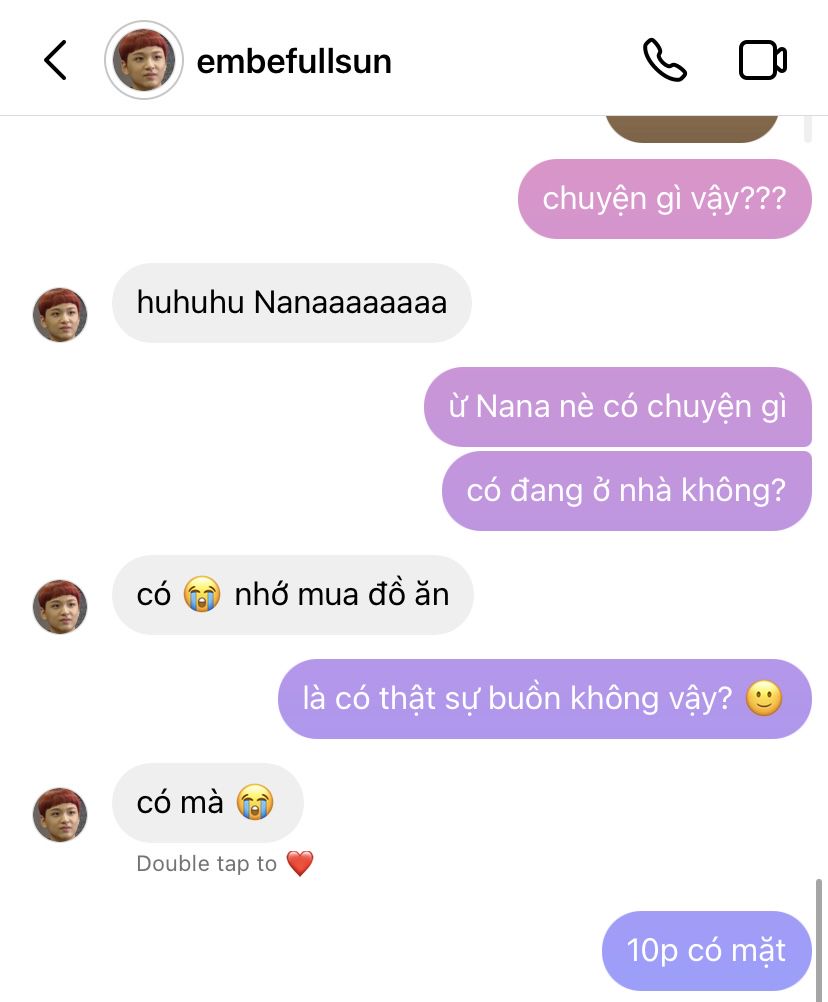This screenshot has width=828, height=1002.
Task: Start a video call with embefullsun
Action: (762, 61)
